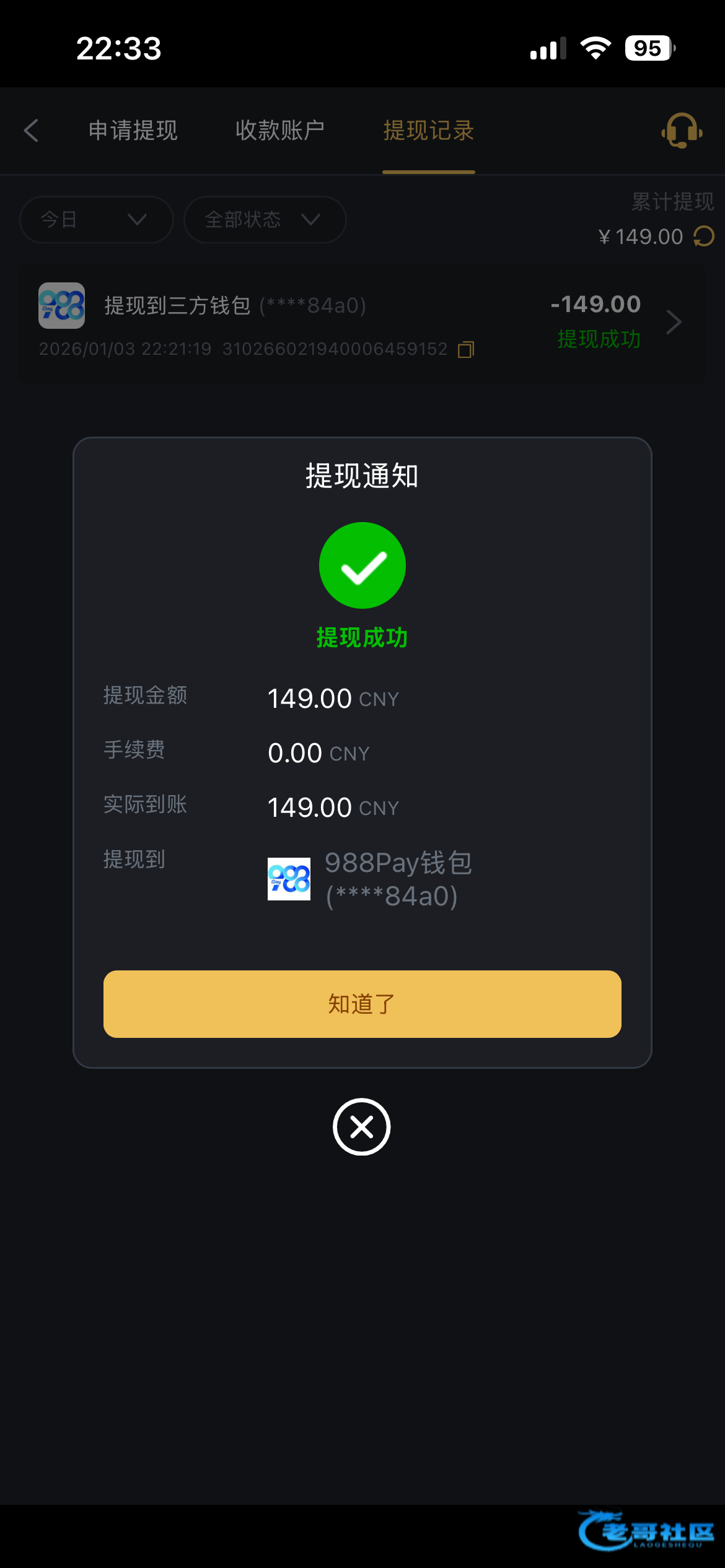
Task: Tap the 知道了 confirmation button
Action: pyautogui.click(x=362, y=1004)
